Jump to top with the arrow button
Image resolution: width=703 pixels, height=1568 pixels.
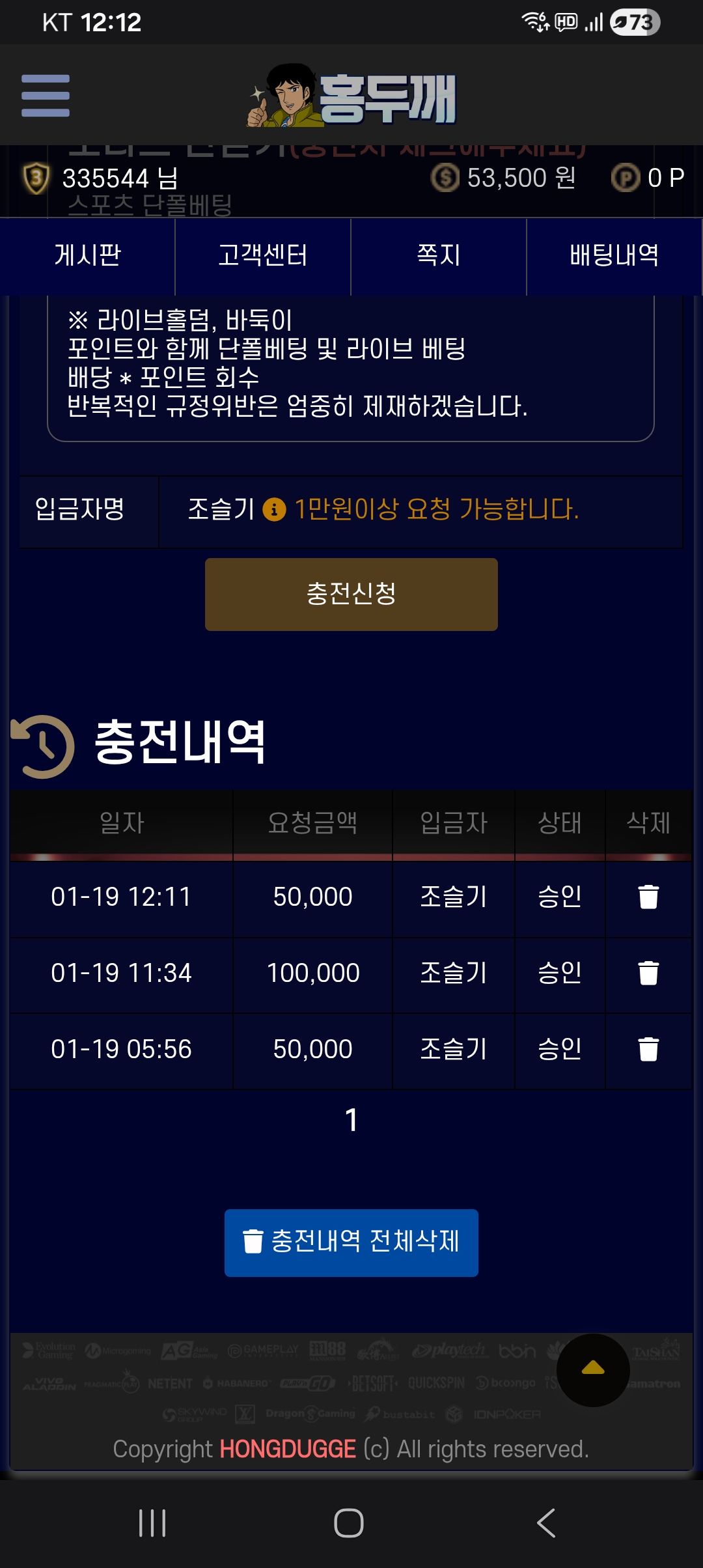tap(593, 1369)
